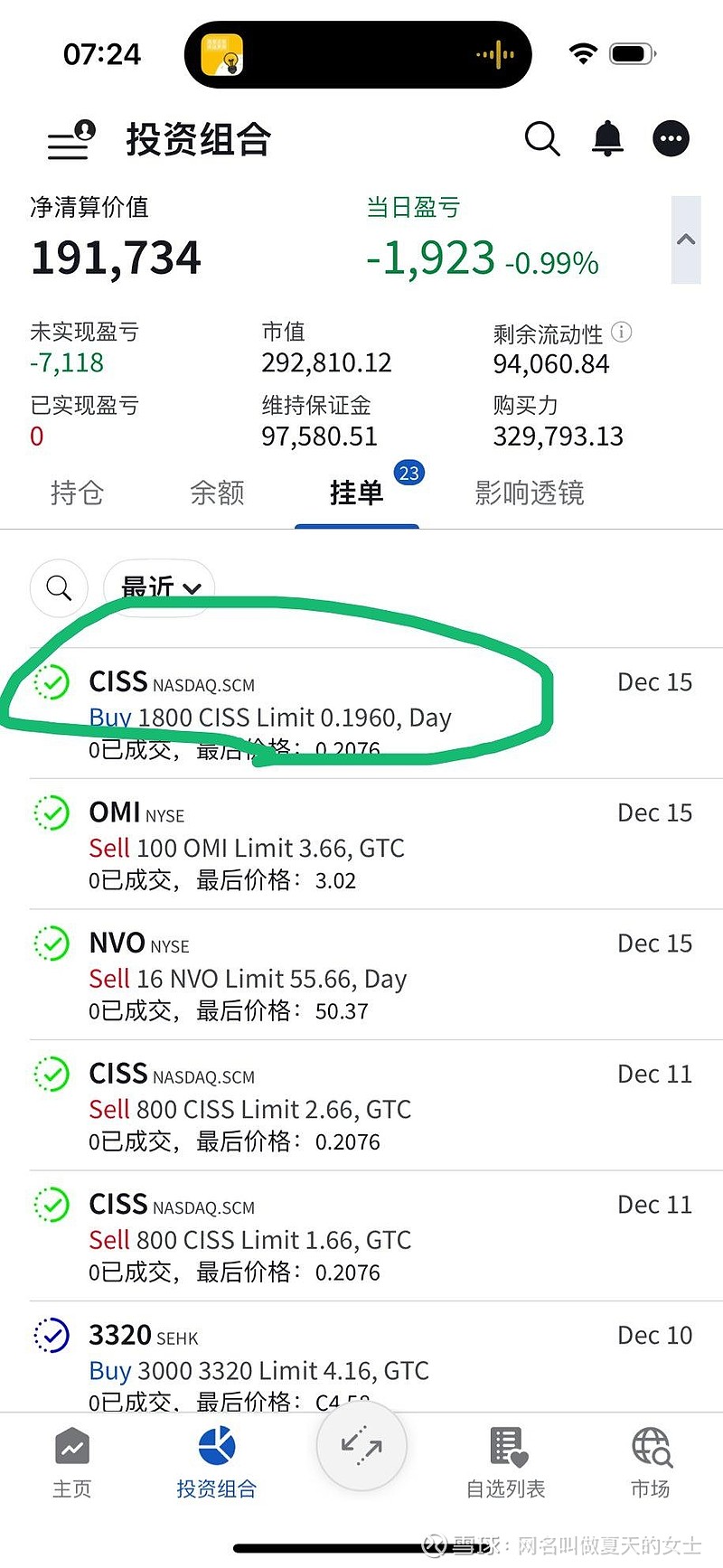This screenshot has height=1568, width=723.
Task: Switch to the 持仓 positions tab
Action: (77, 493)
